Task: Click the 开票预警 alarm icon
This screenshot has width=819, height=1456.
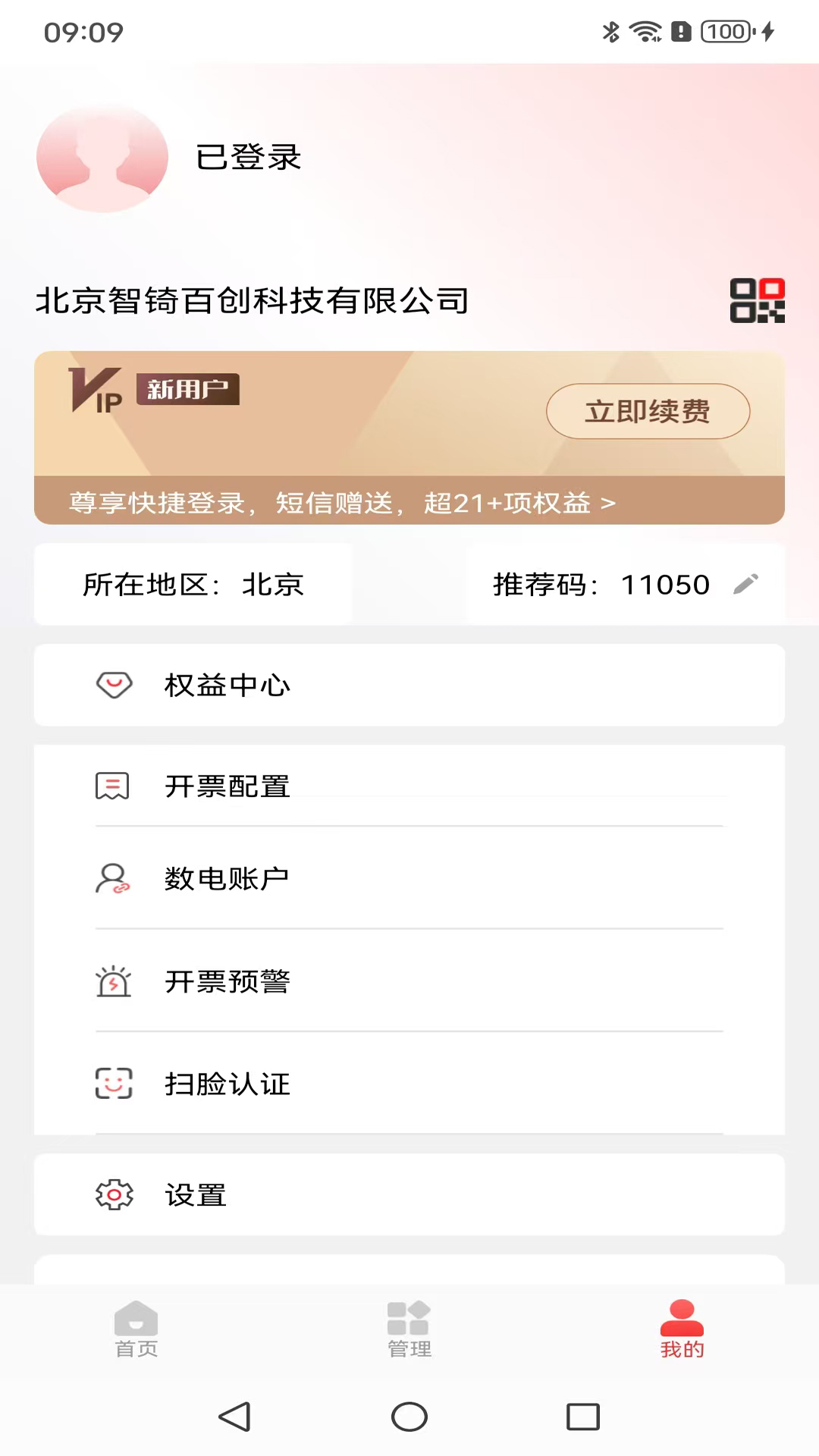Action: point(113,981)
